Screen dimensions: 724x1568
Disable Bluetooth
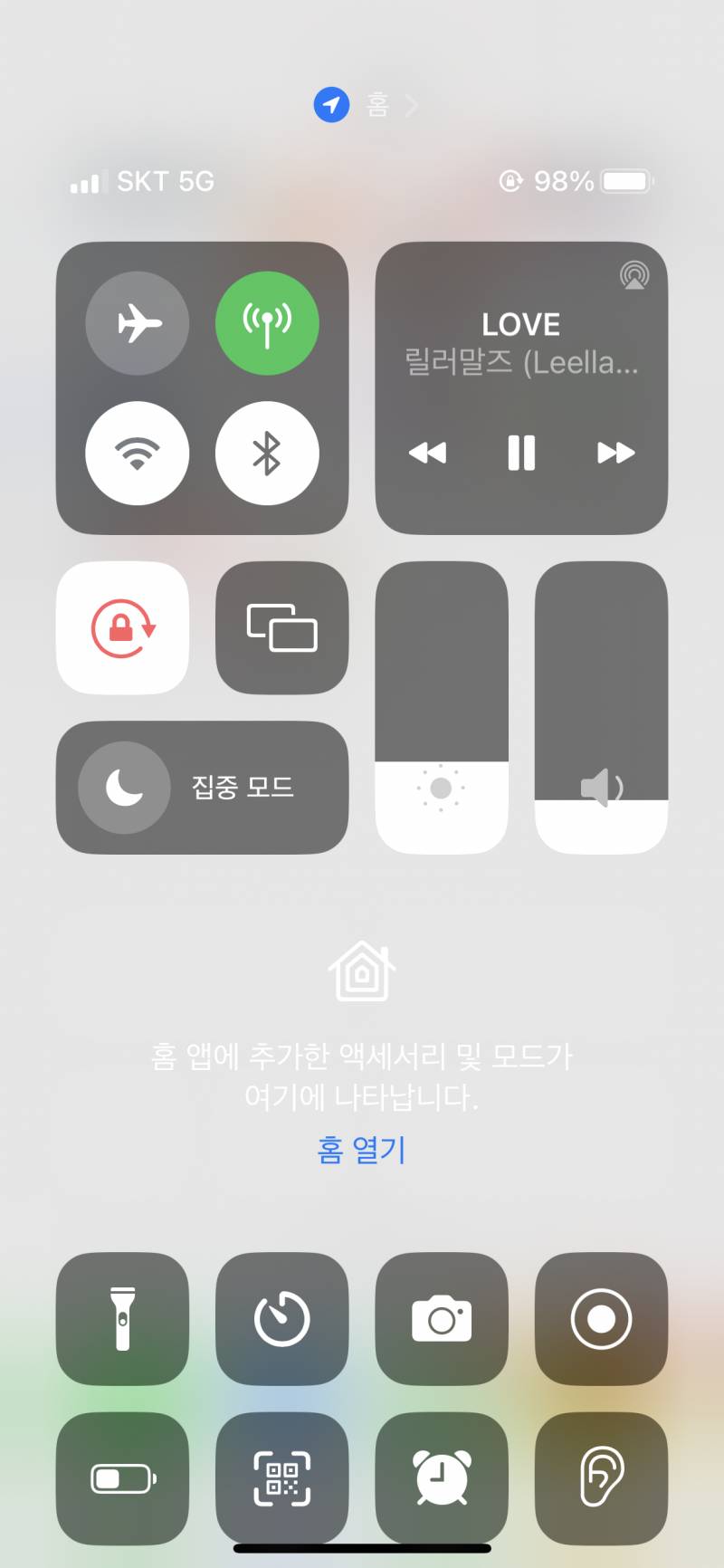coord(267,453)
